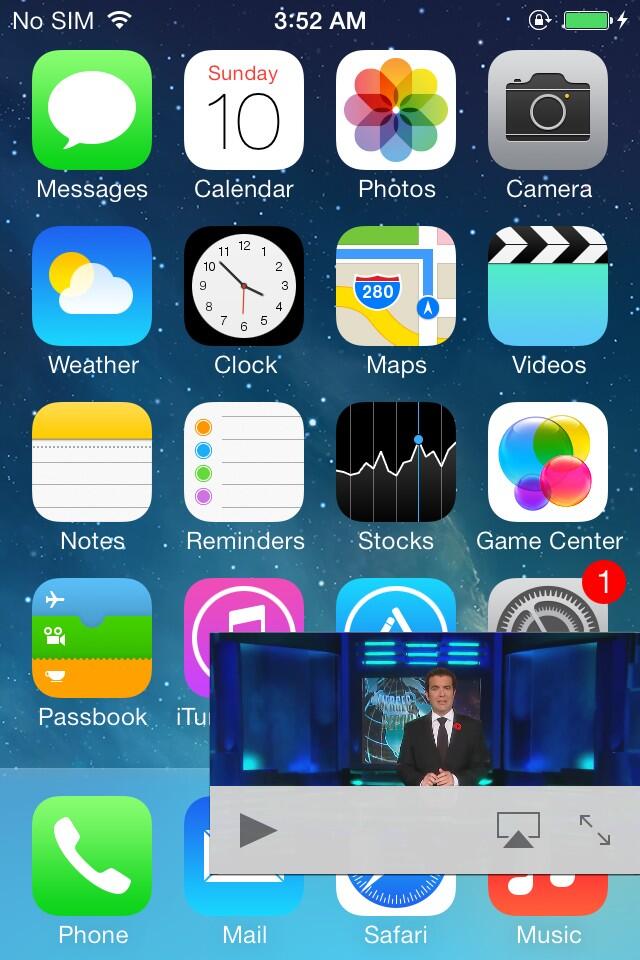Open the Videos app

(548, 286)
